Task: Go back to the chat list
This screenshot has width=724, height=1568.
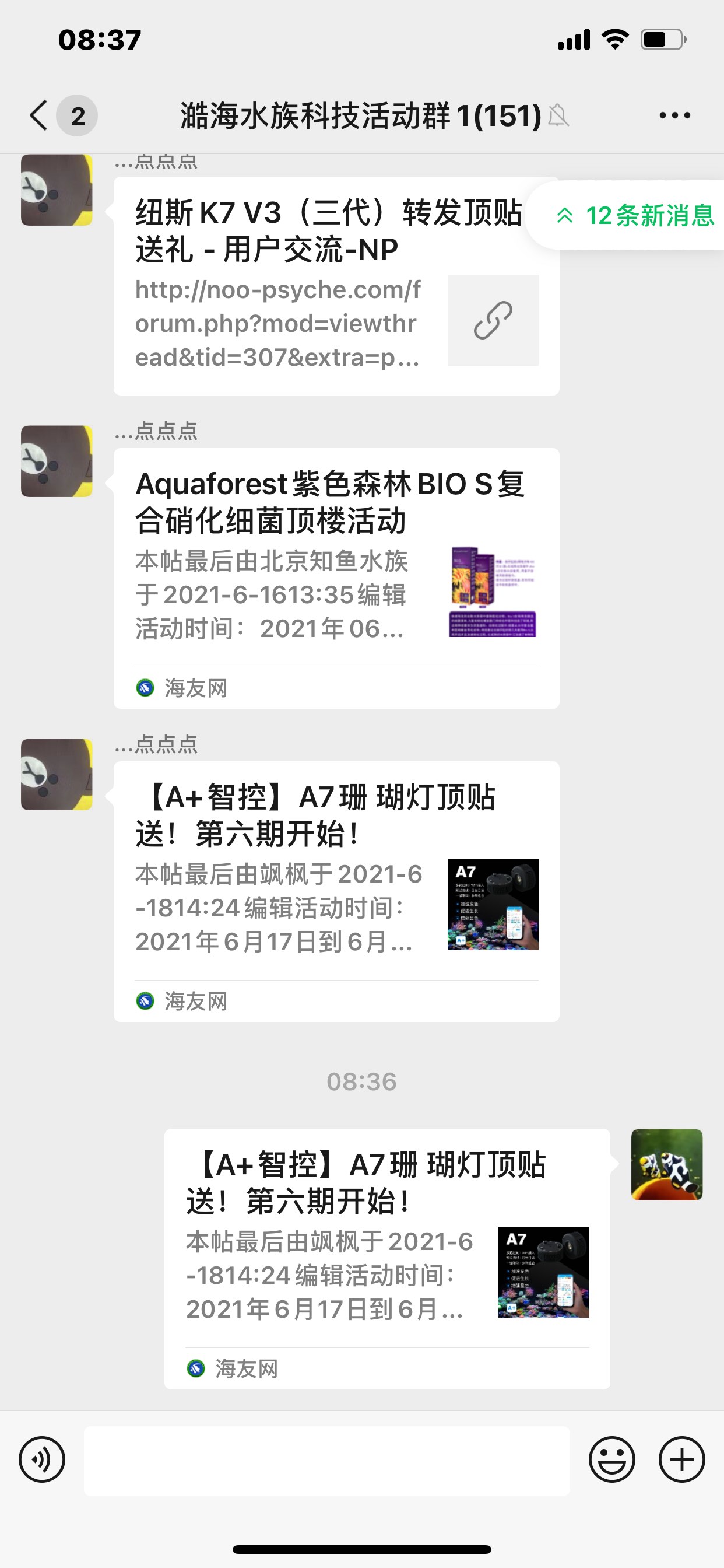Action: pos(39,115)
